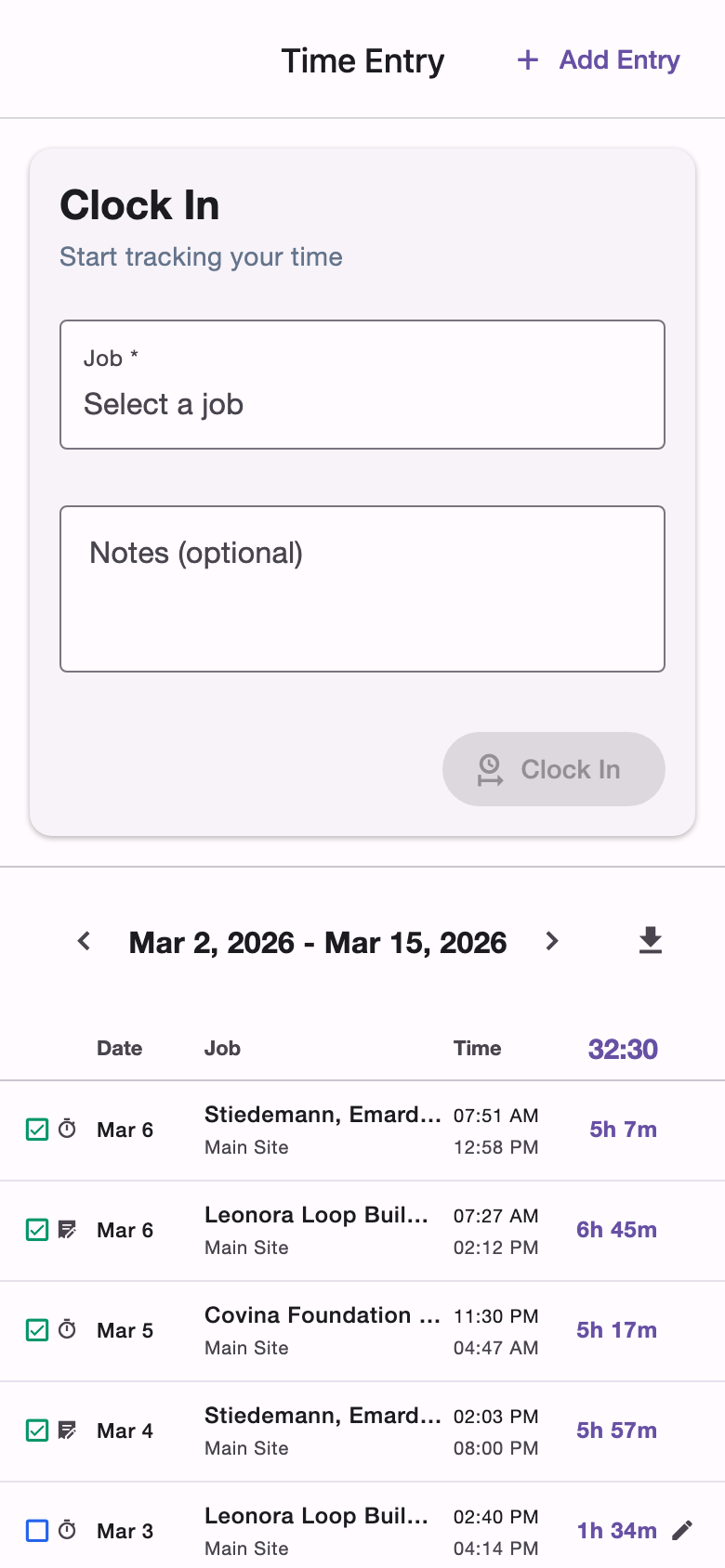Download the timesheet export
The image size is (725, 1568).
pos(650,941)
